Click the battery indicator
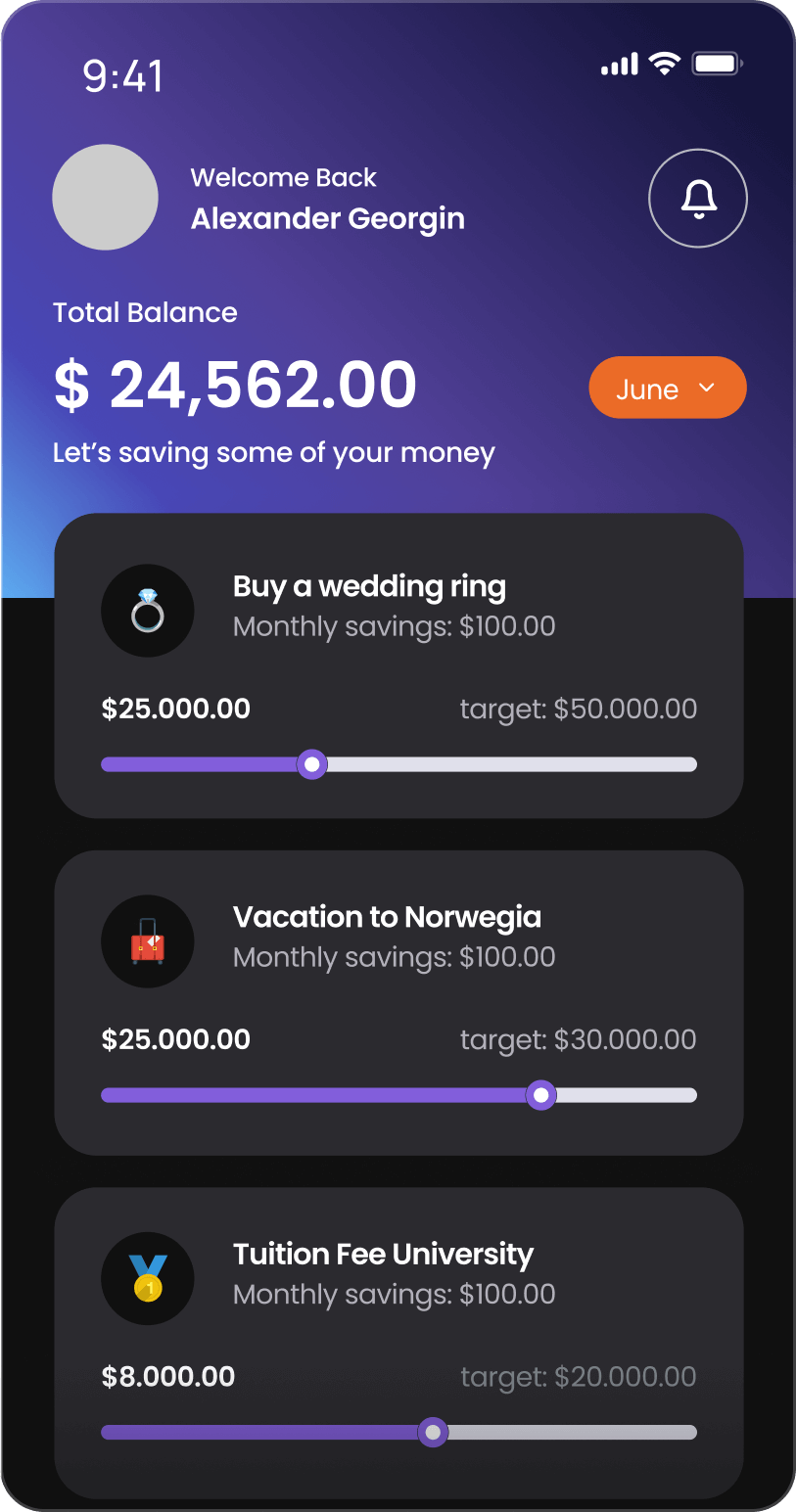Image resolution: width=796 pixels, height=1512 pixels. [x=716, y=63]
